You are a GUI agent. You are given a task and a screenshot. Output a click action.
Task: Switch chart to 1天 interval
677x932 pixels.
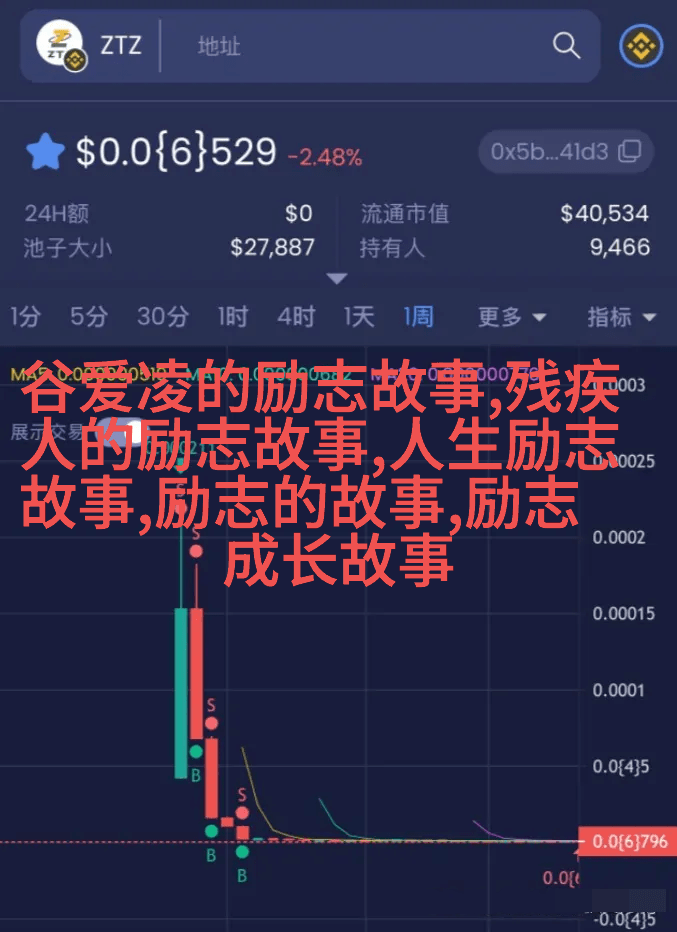click(x=359, y=317)
